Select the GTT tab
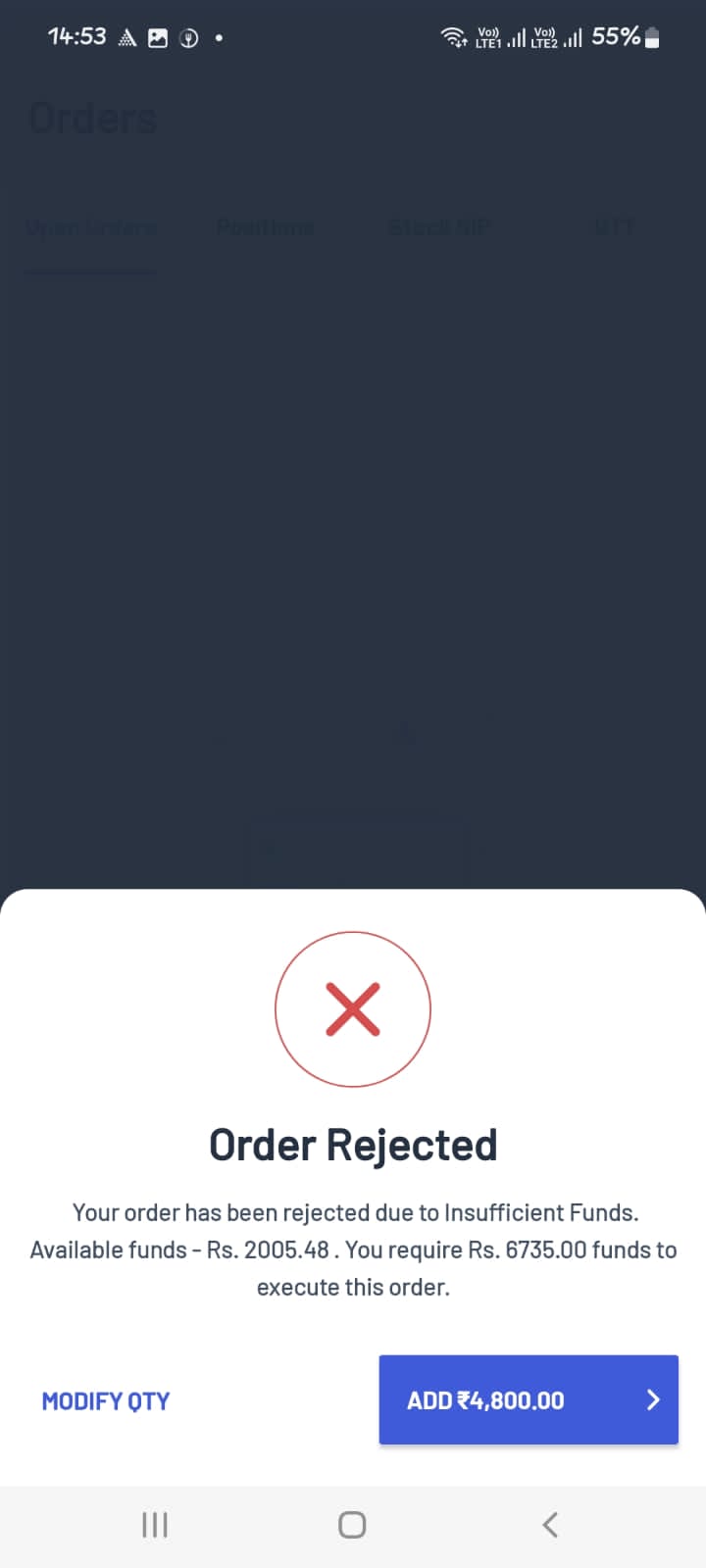This screenshot has width=706, height=1568. pyautogui.click(x=615, y=226)
